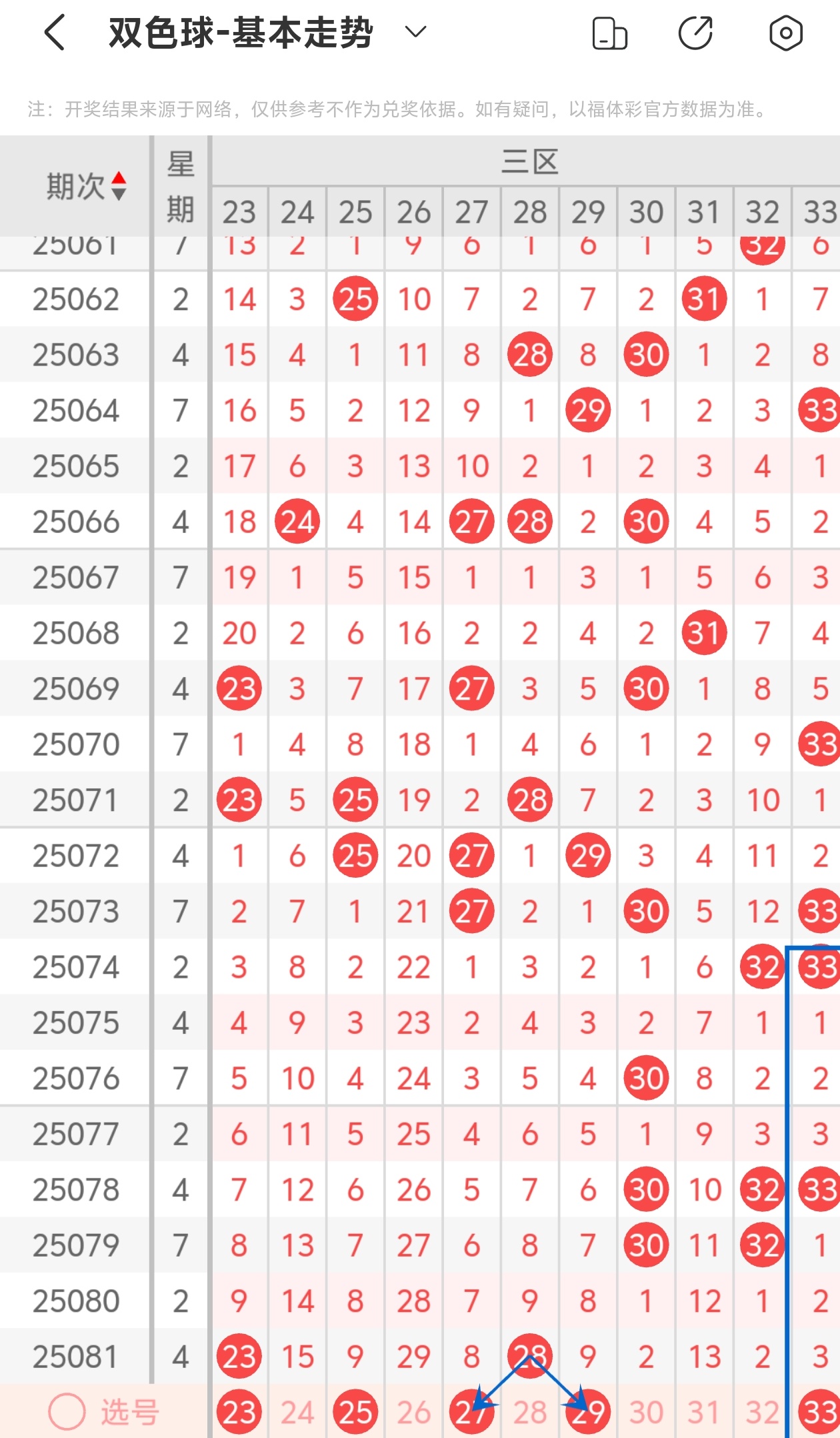Deselect number 25 in the 选号 row
Viewport: 840px width, 1438px height.
click(355, 1412)
